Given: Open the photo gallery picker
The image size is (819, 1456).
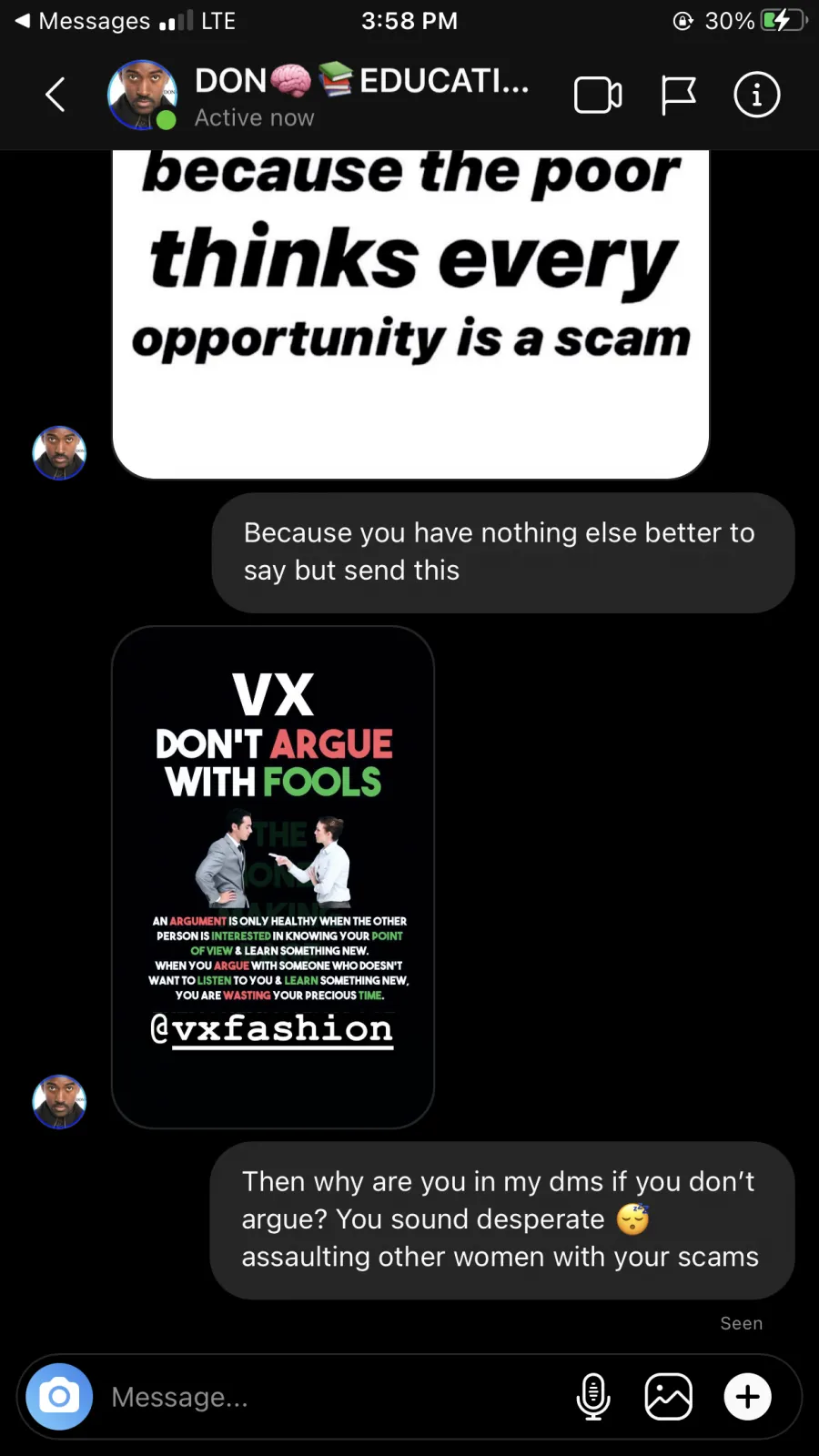Looking at the screenshot, I should coord(669,1397).
